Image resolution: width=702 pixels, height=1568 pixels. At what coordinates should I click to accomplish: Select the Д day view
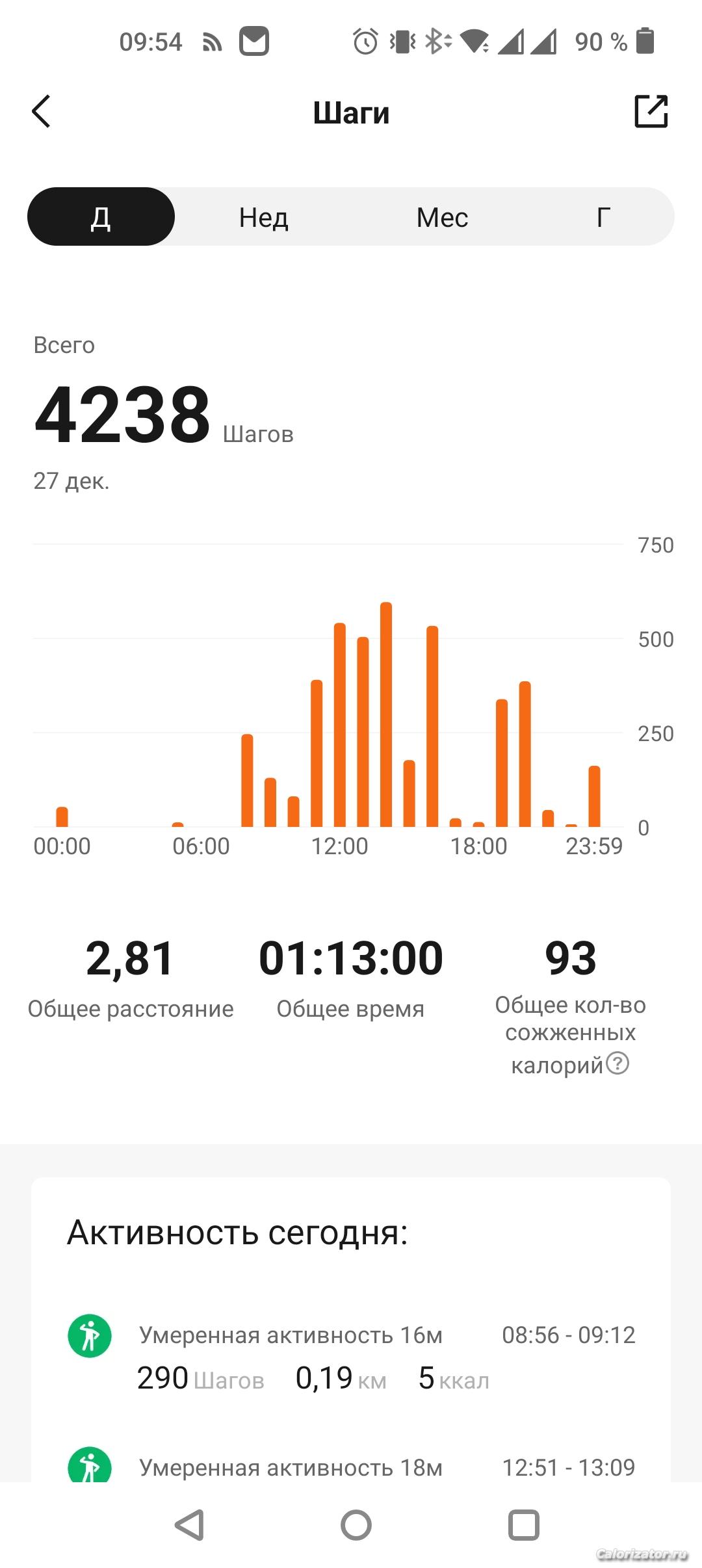pos(101,217)
